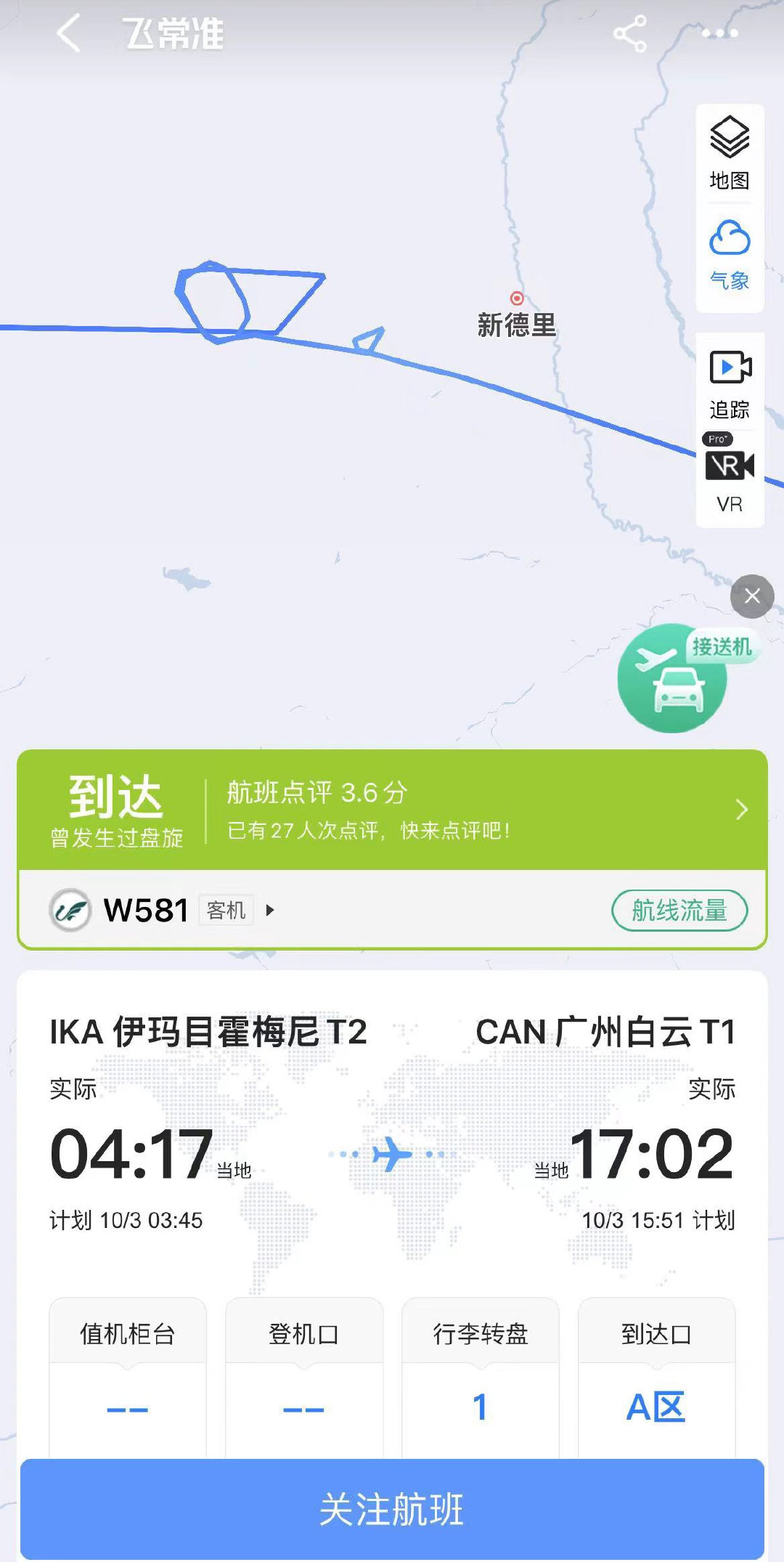
Task: Tap the 航线流量 route traffic button
Action: tap(679, 910)
